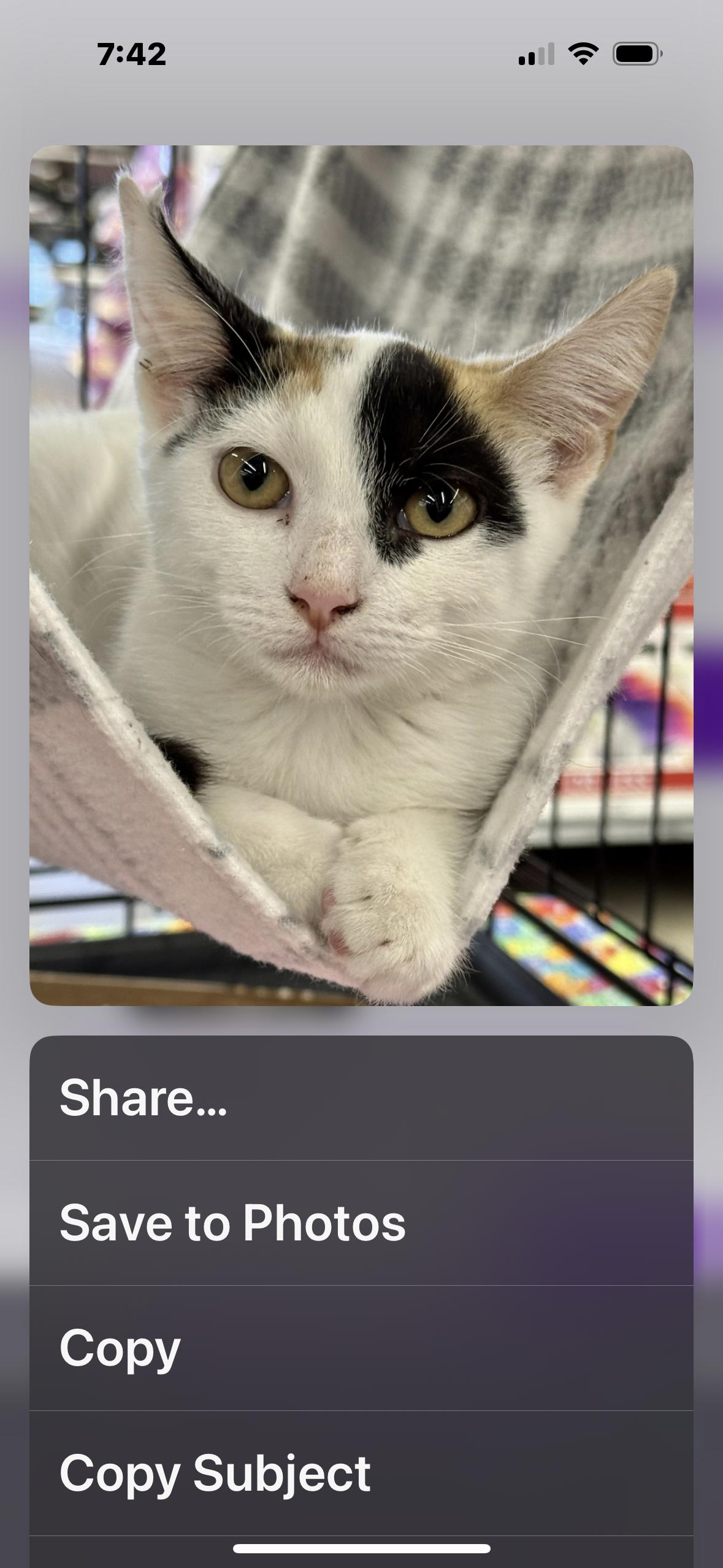Copy the image to clipboard
Screen dimensions: 723x1568
pyautogui.click(x=361, y=1348)
